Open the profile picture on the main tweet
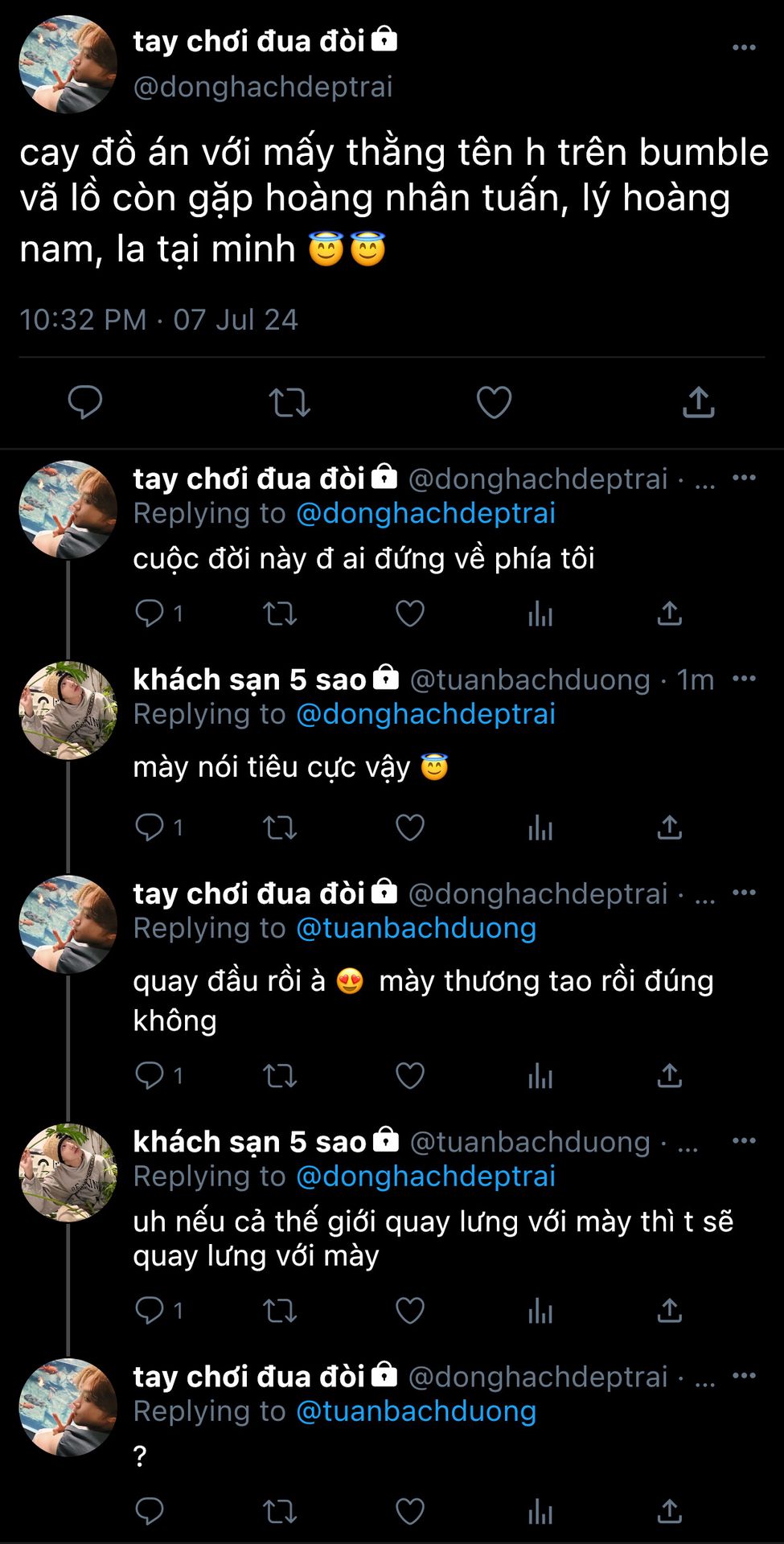 [68, 64]
